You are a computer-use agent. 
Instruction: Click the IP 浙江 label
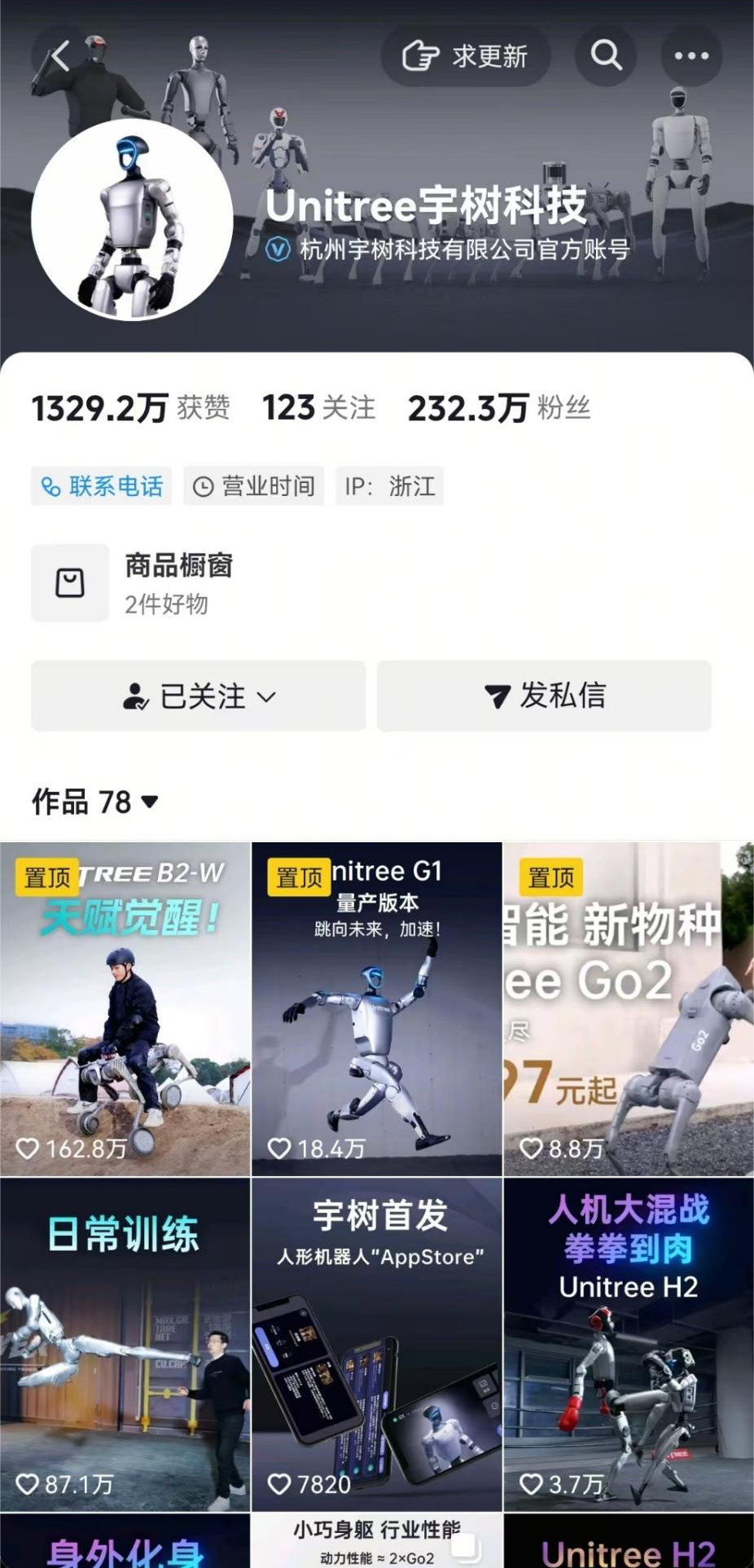point(389,486)
